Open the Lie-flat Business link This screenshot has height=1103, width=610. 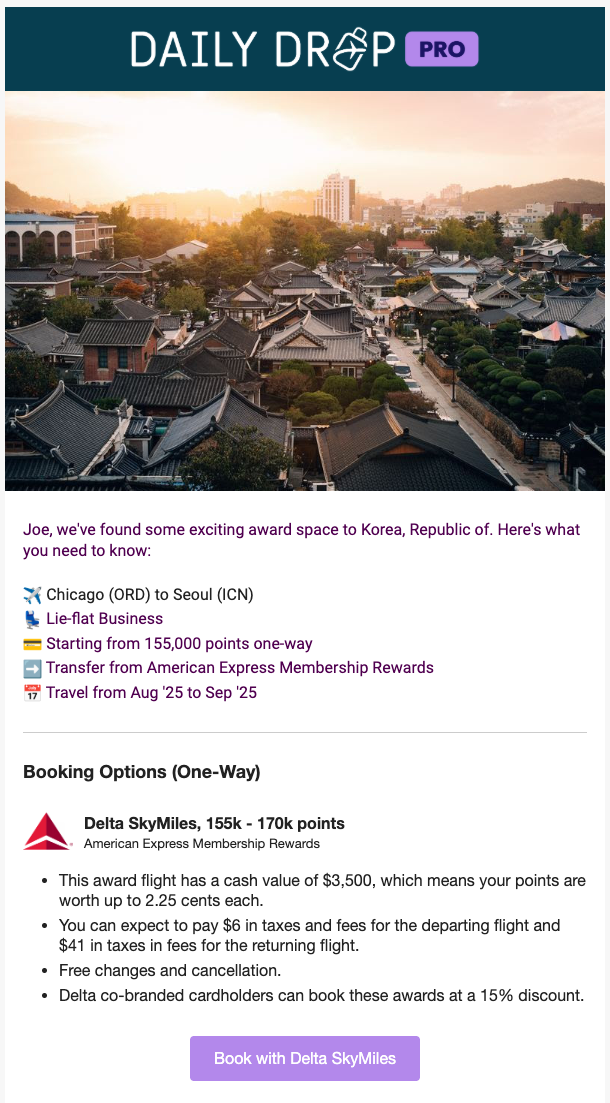coord(105,619)
